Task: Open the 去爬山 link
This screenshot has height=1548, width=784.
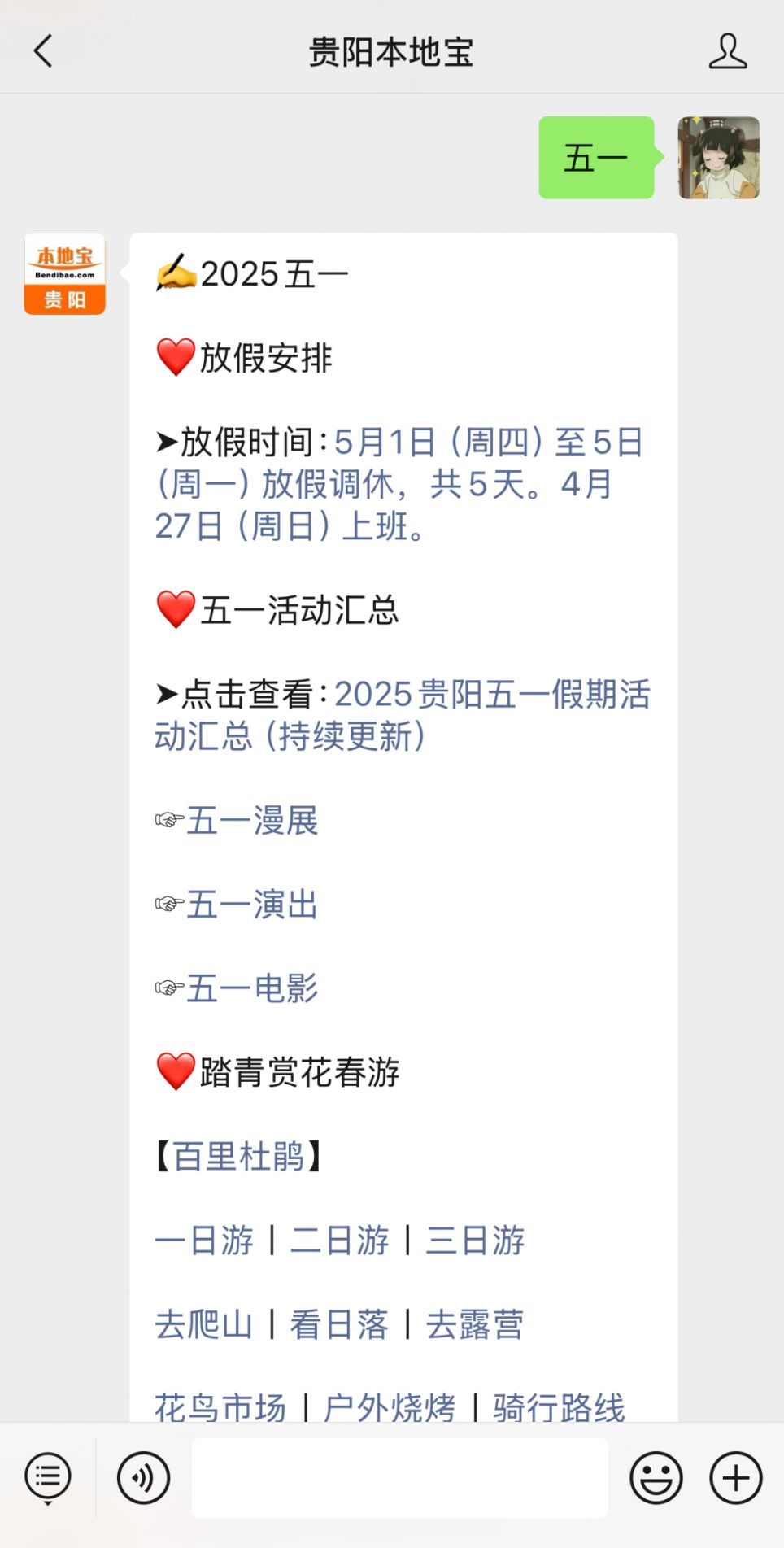Action: click(x=204, y=1324)
